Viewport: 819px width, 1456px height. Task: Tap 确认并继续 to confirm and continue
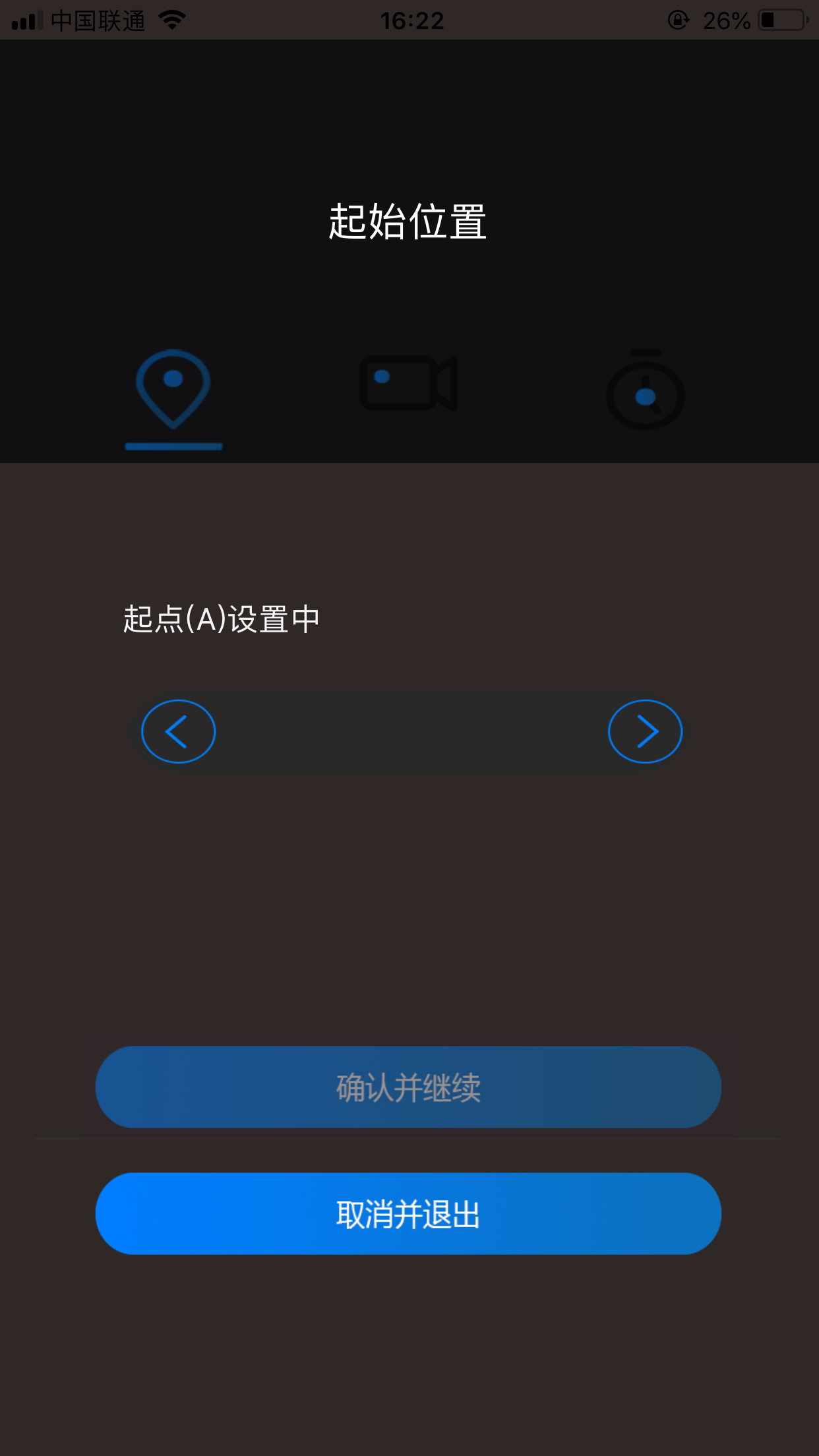point(408,1087)
